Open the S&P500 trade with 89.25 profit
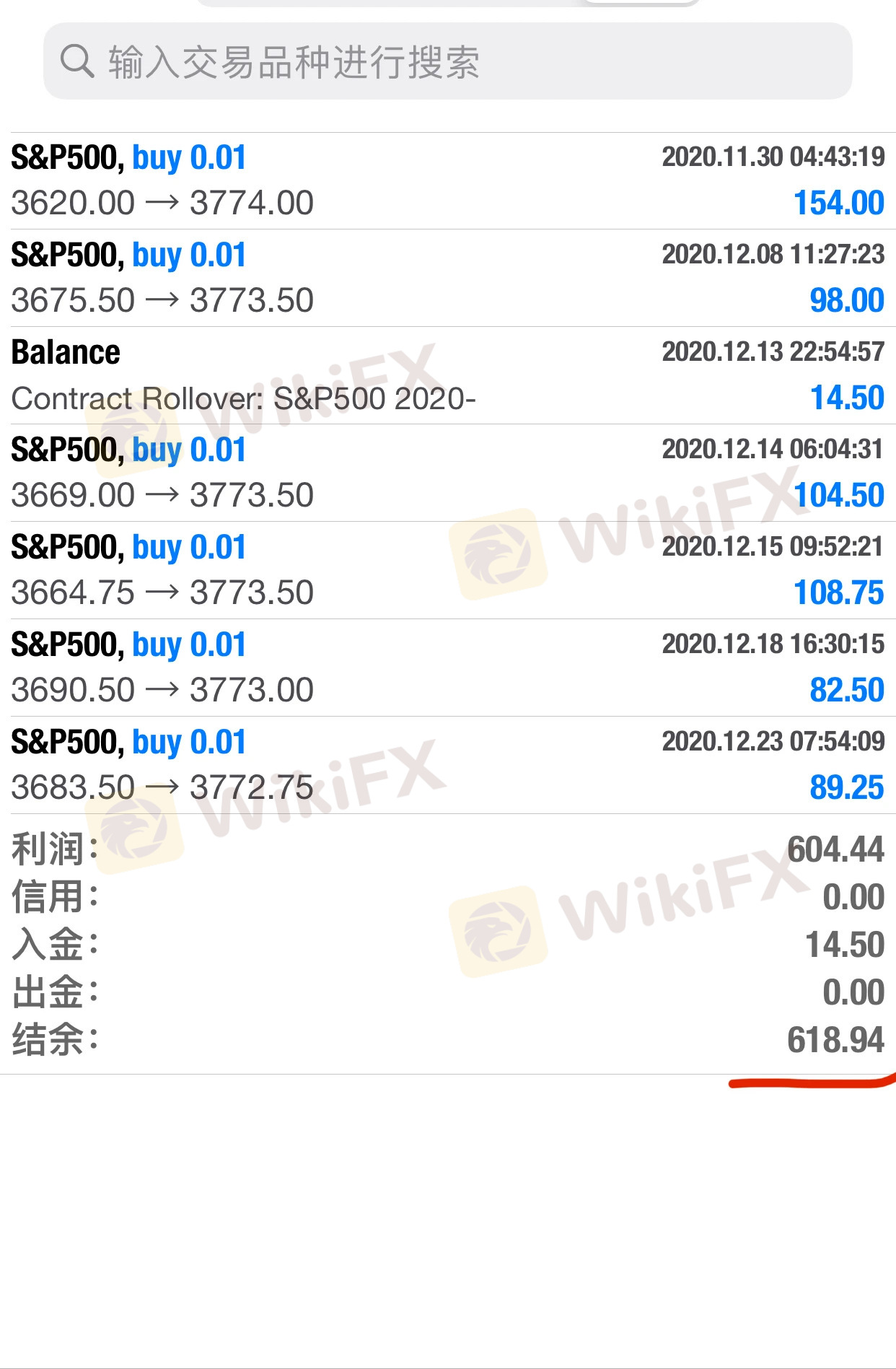896x1369 pixels. pyautogui.click(x=447, y=765)
